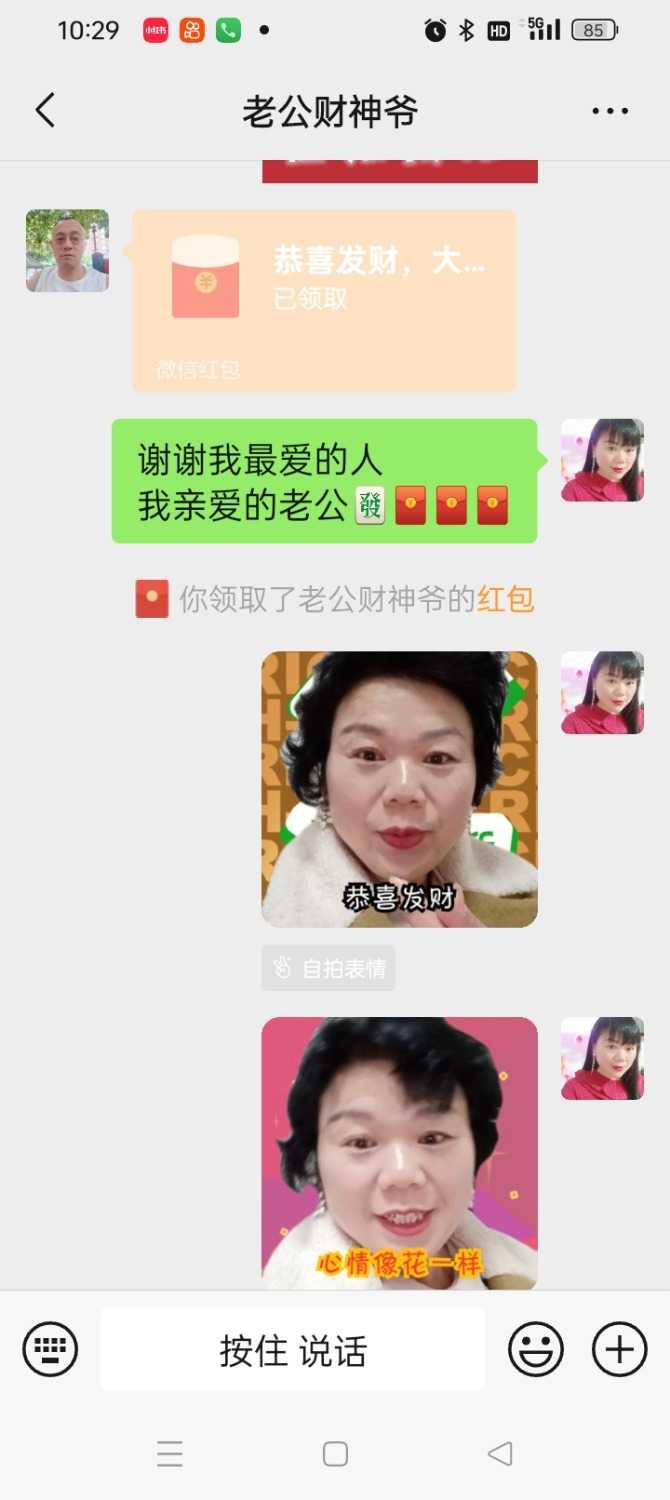Open the plus attachments menu

tap(620, 1350)
